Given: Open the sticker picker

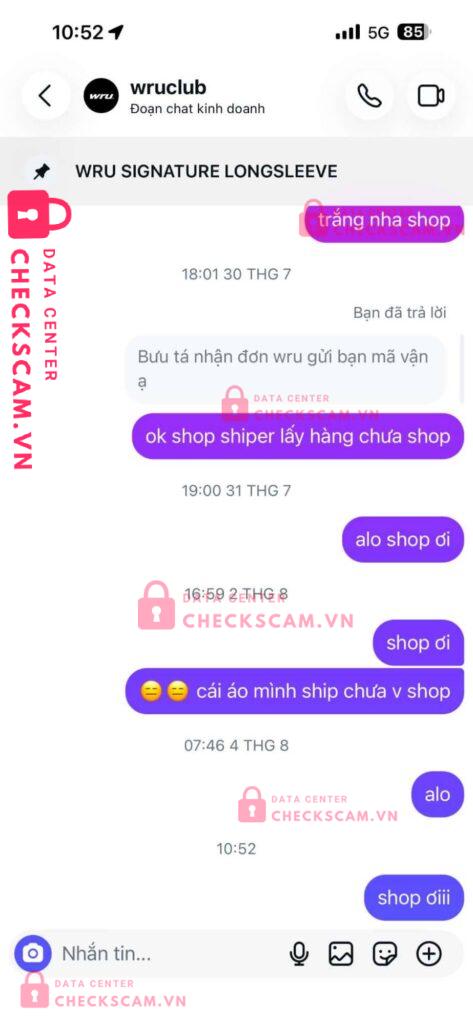Looking at the screenshot, I should click(385, 954).
